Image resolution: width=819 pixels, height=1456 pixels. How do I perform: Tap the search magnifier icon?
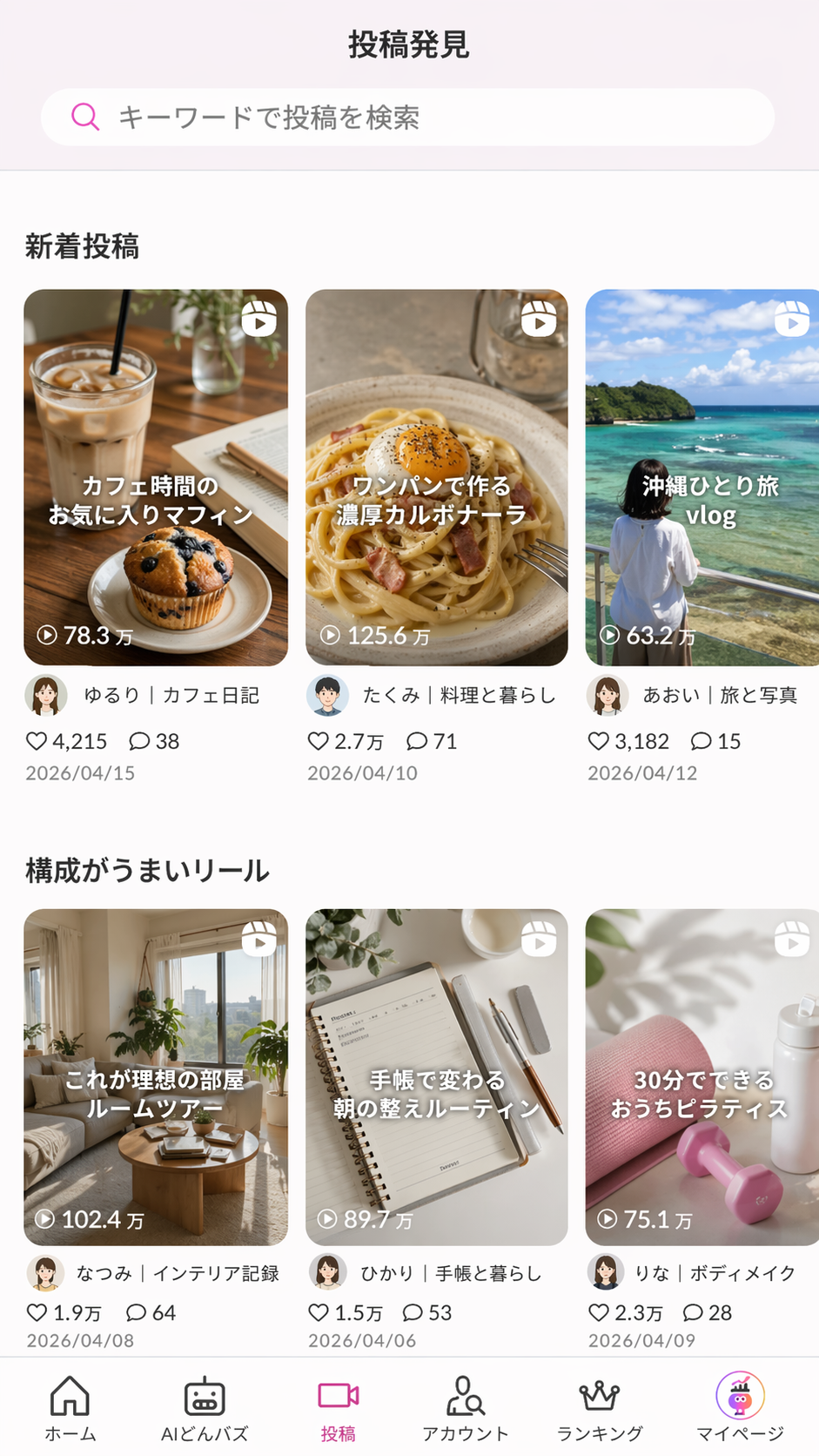coord(84,116)
